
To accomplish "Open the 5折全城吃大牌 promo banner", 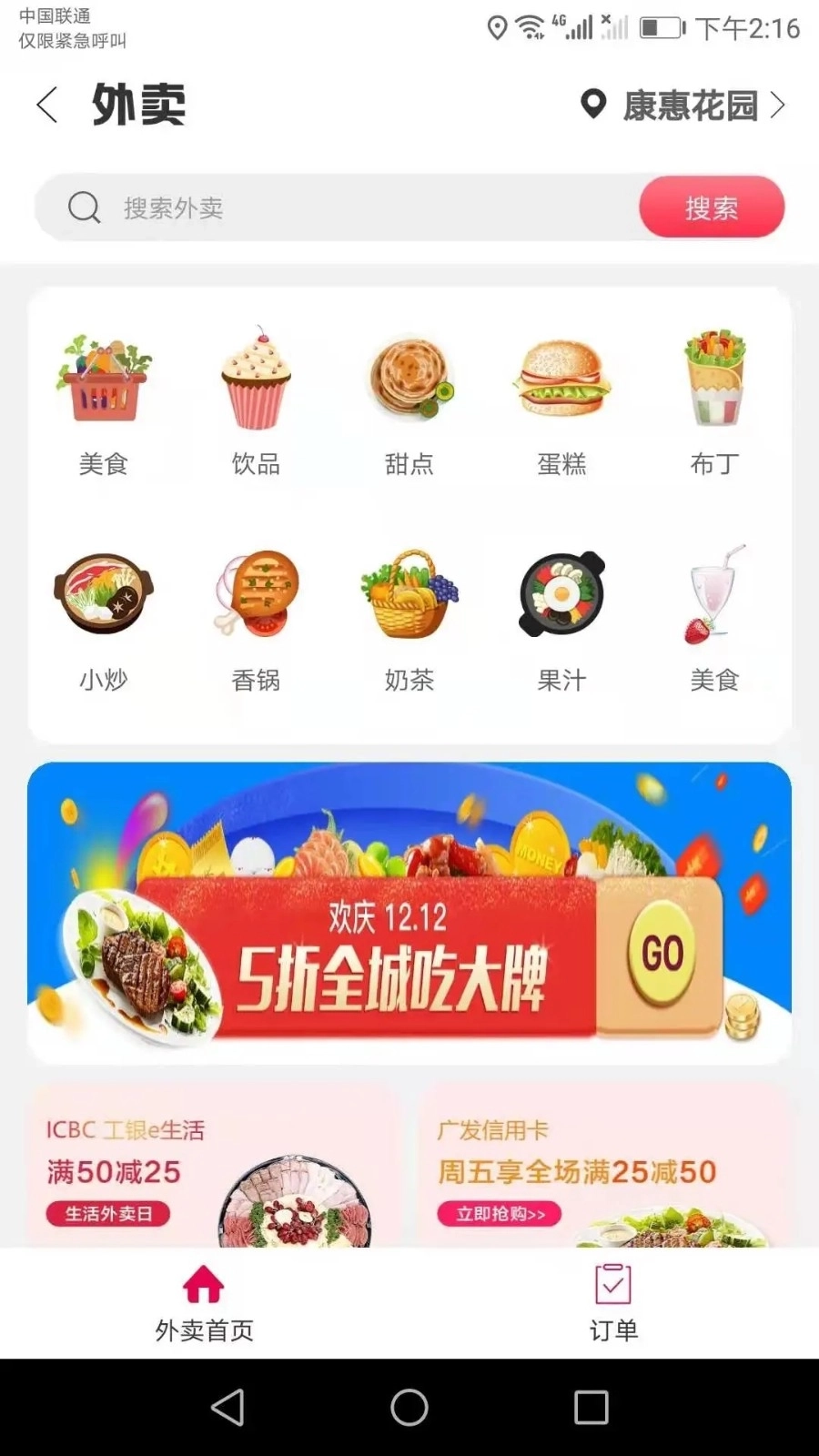I will 409,913.
